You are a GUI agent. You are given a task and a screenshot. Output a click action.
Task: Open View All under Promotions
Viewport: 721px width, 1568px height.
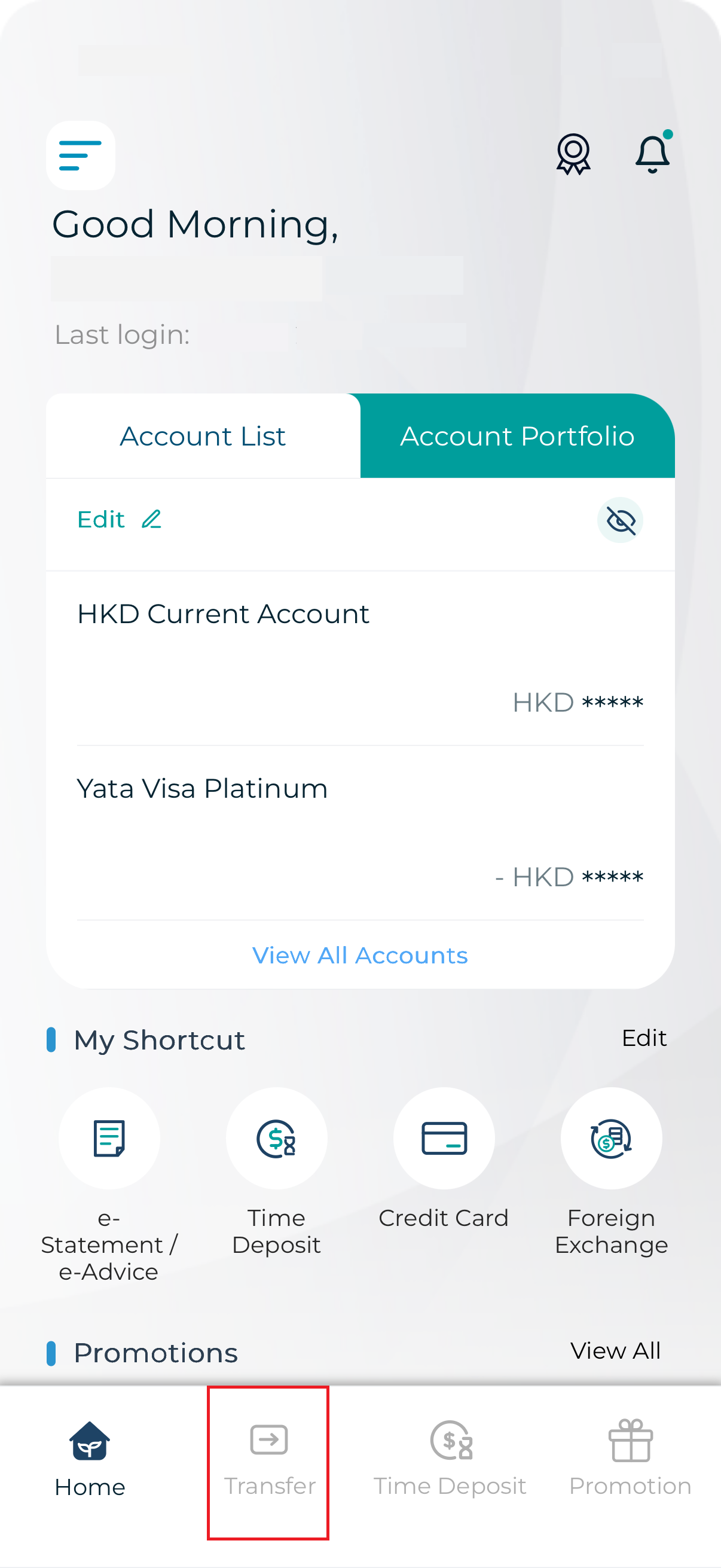[x=615, y=1350]
